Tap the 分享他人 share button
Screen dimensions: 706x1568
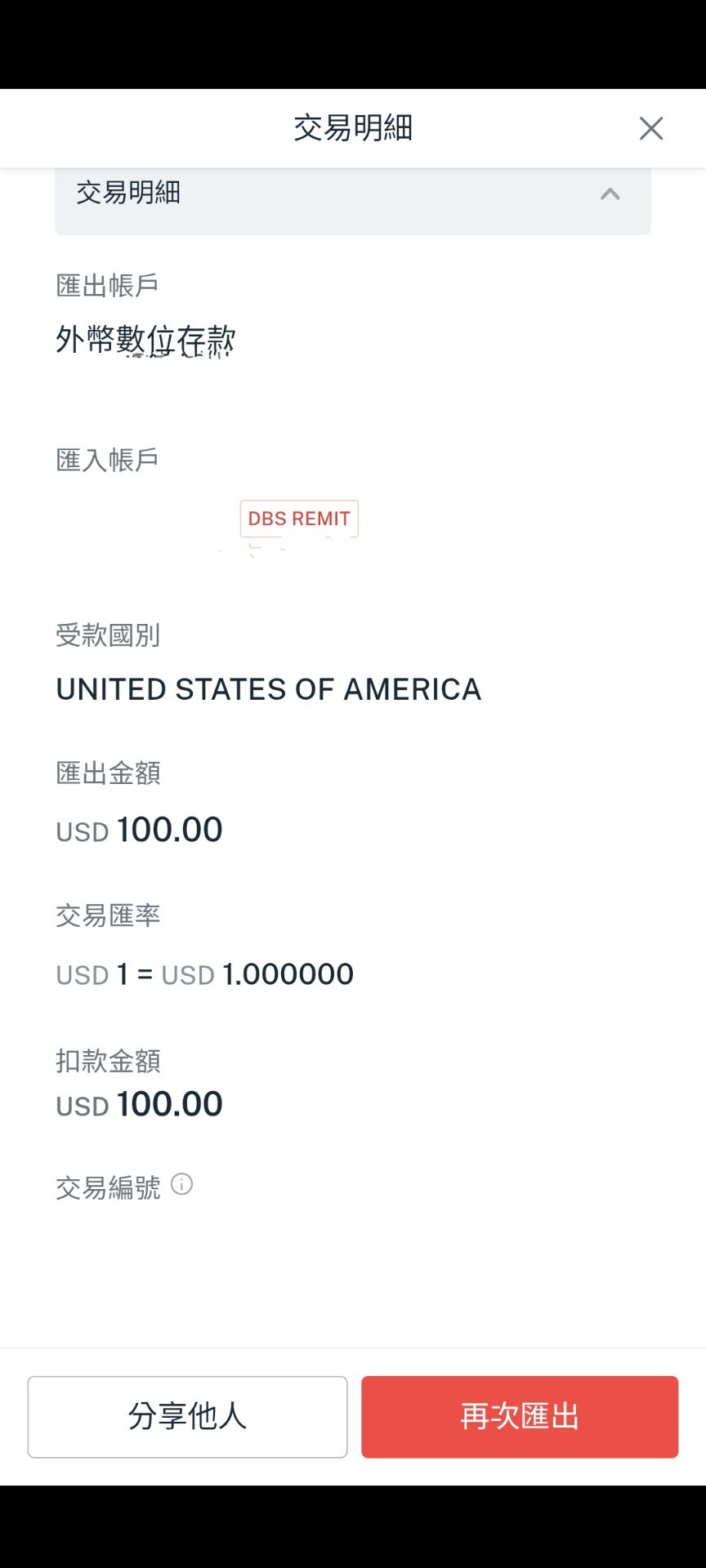[187, 1417]
